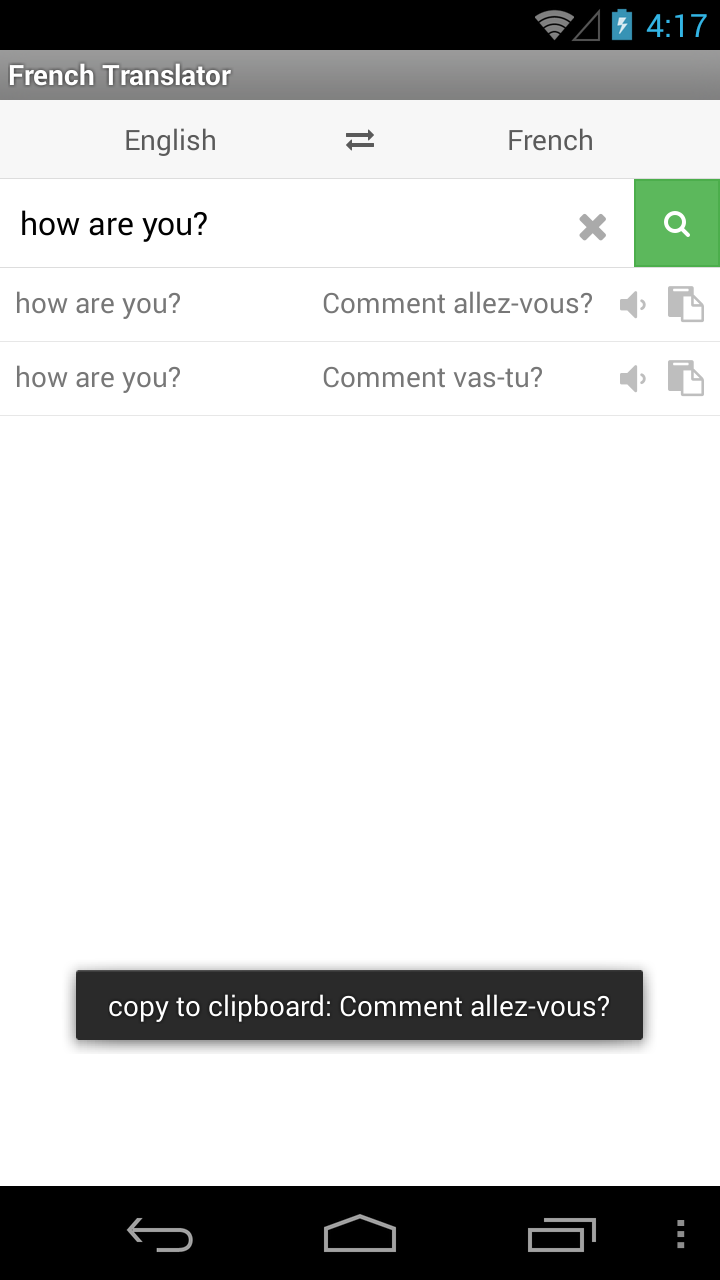
Task: Open the overflow menu in navigation bar
Action: coord(680,1234)
